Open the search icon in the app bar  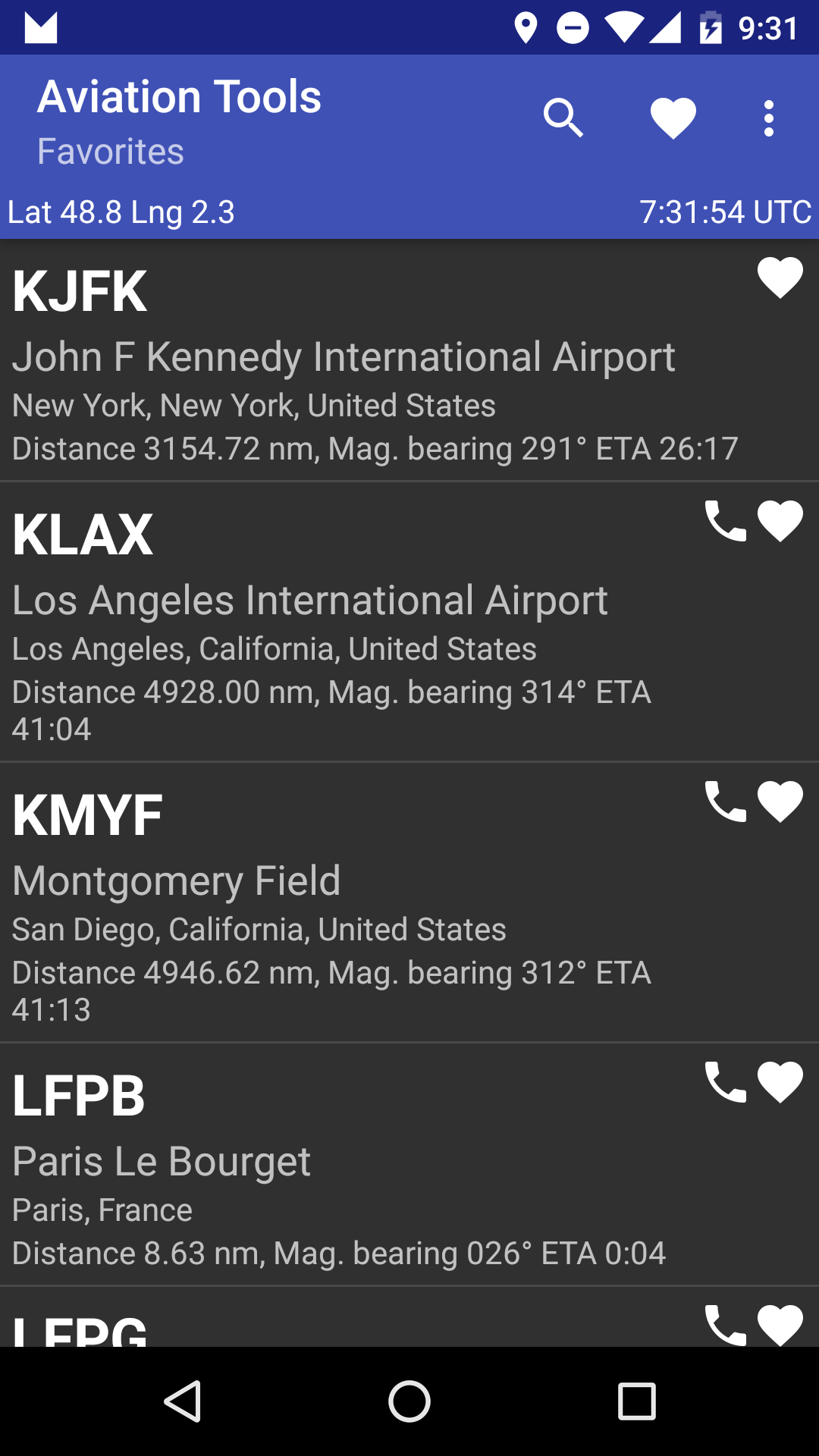[563, 118]
